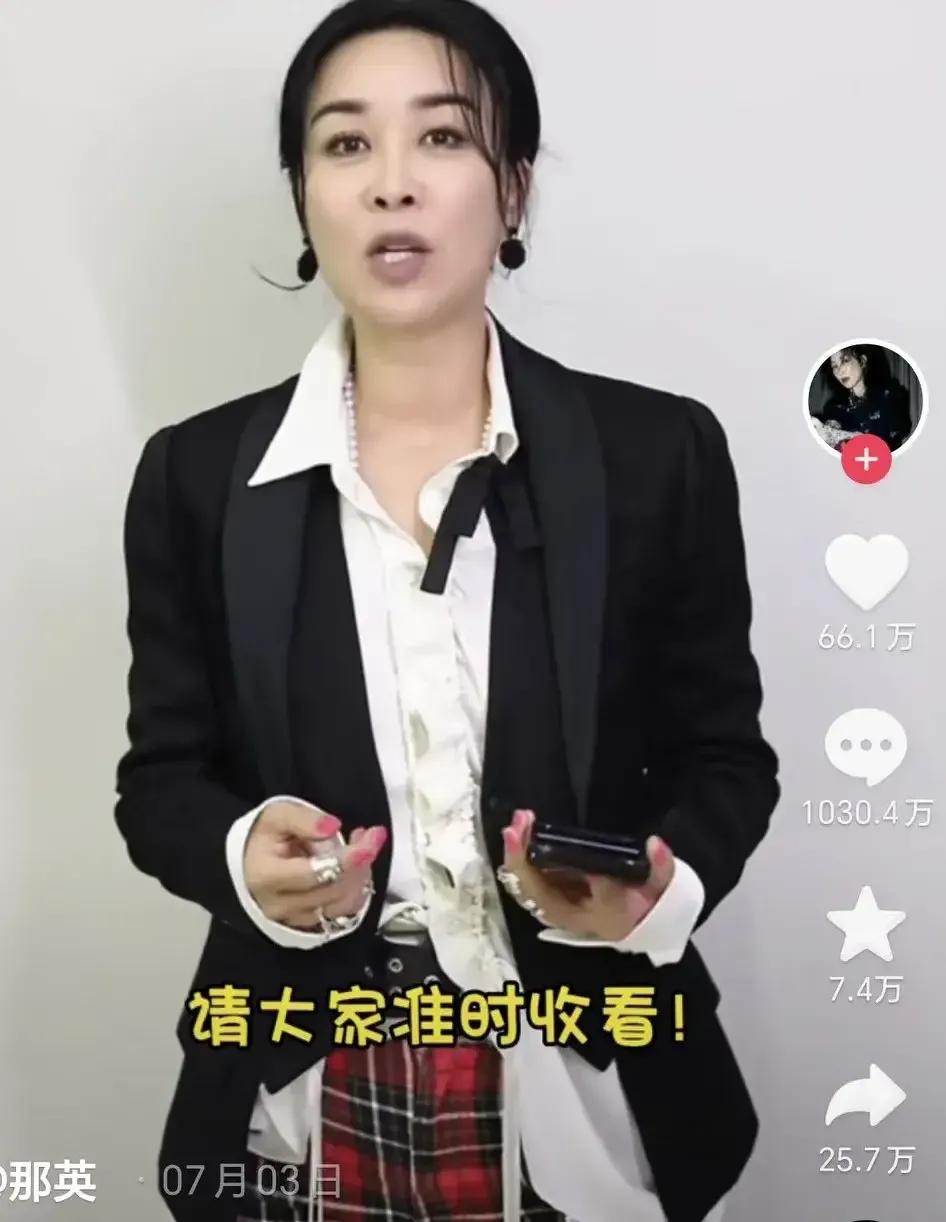
Task: Add video to favorites with the star icon
Action: coord(866,925)
